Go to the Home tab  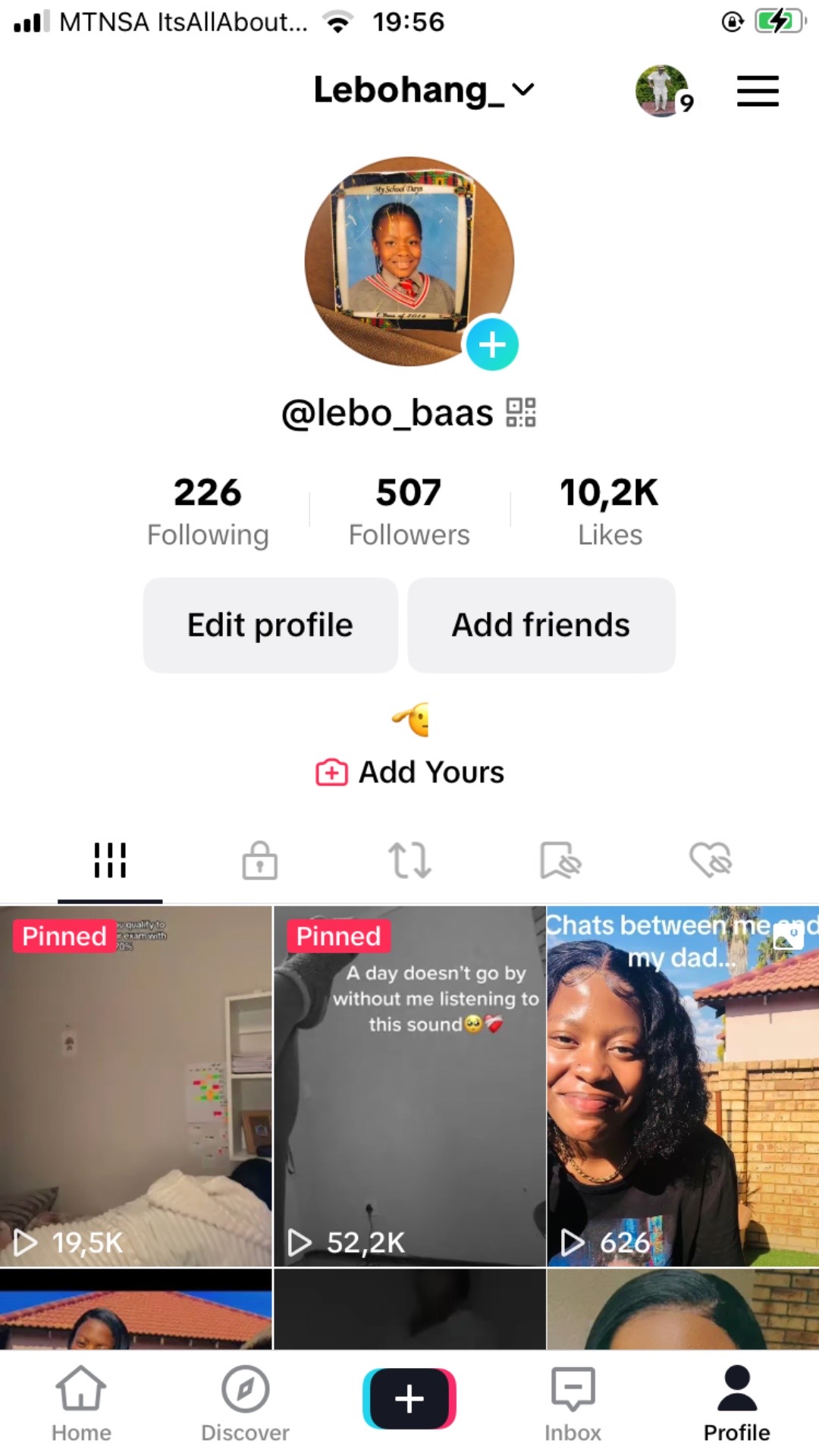81,1403
